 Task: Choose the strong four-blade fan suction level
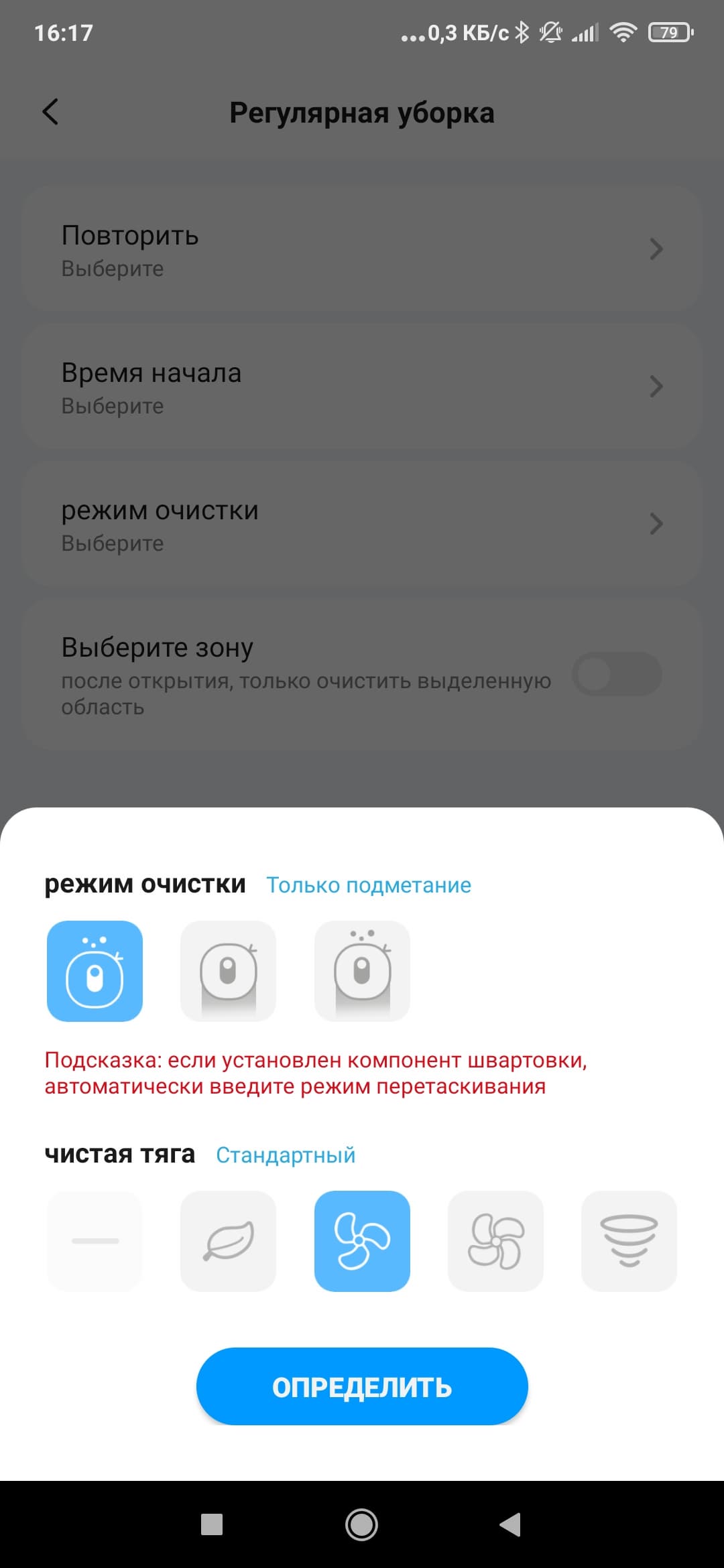(495, 1241)
